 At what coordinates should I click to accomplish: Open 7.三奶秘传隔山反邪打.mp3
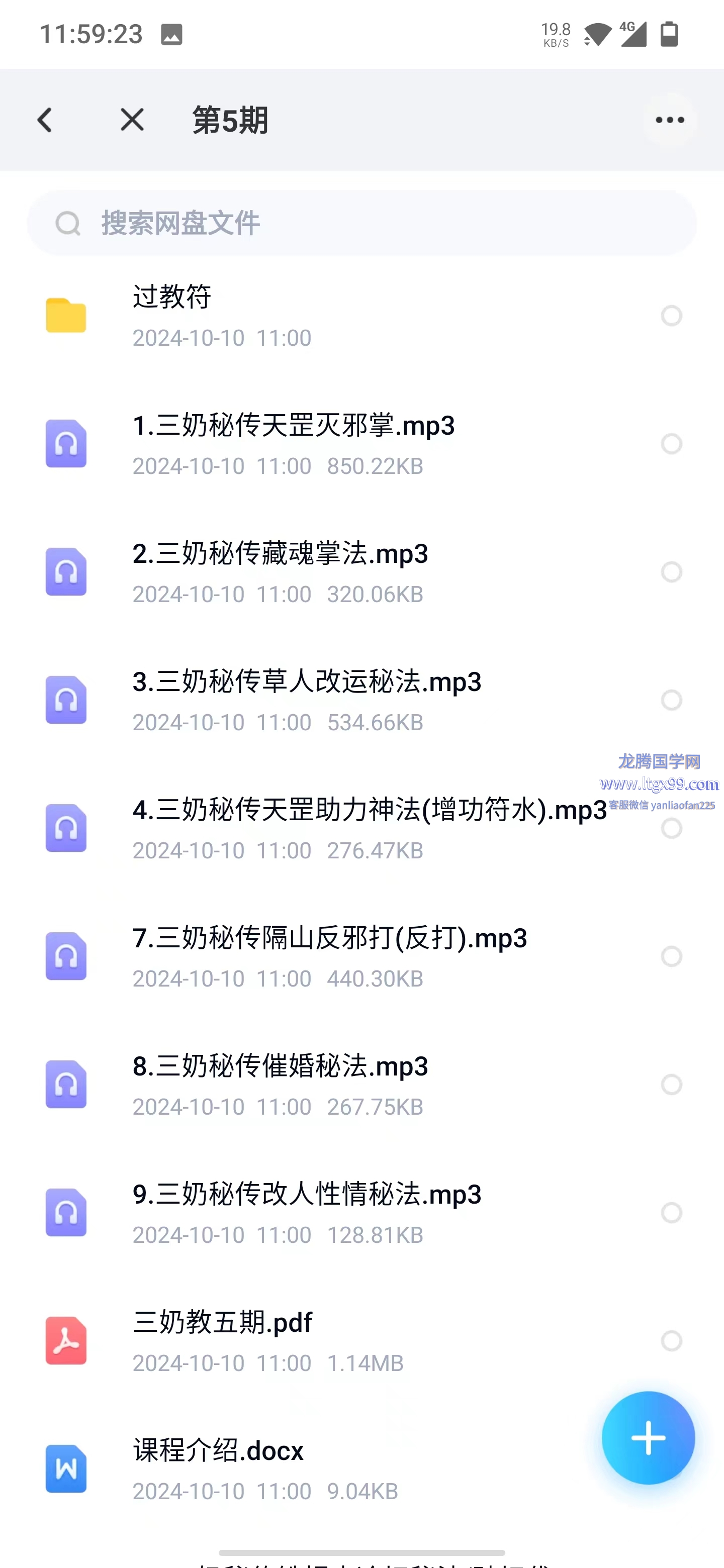pyautogui.click(x=329, y=956)
